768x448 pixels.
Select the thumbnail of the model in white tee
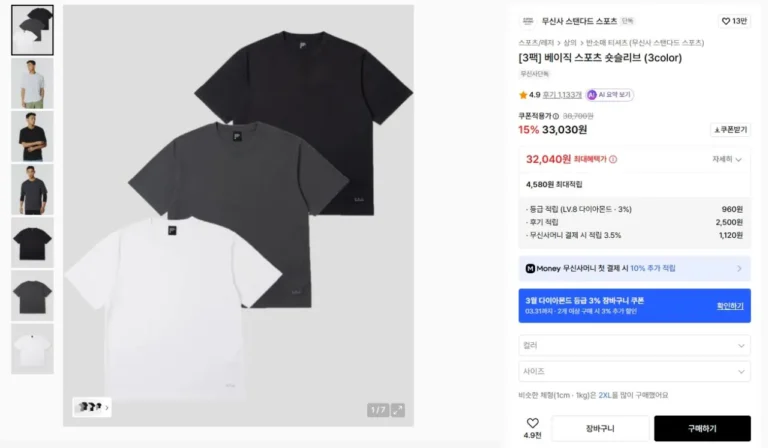pyautogui.click(x=32, y=83)
